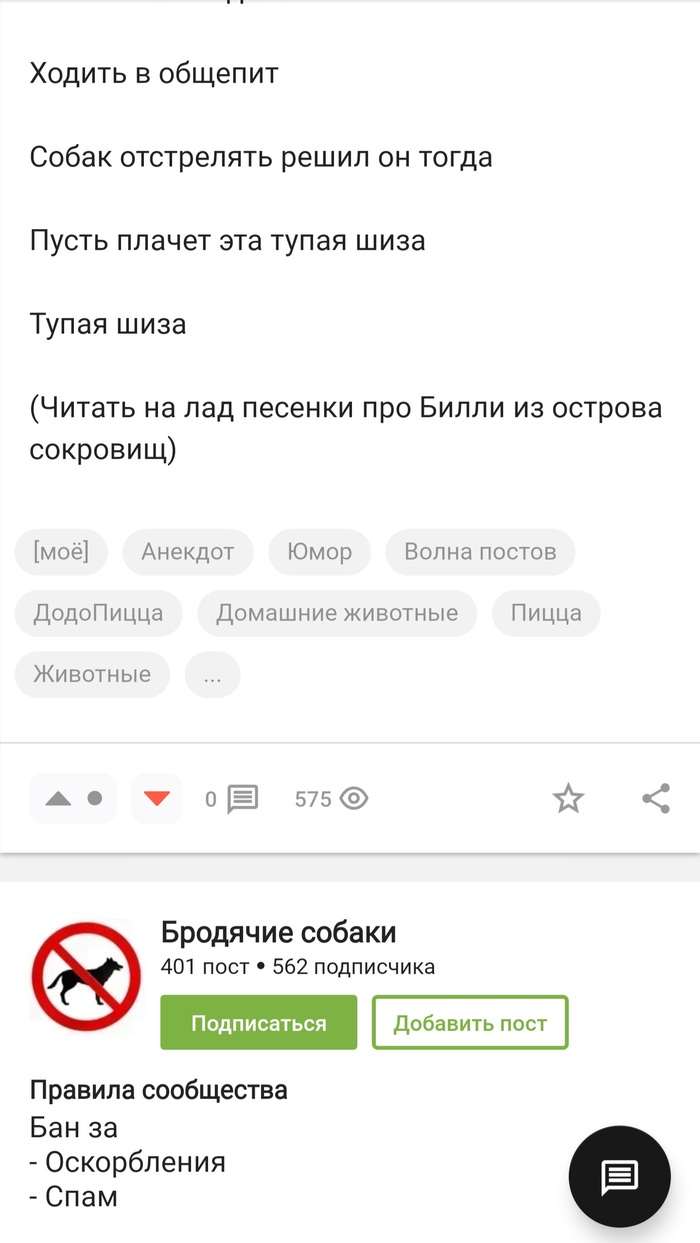The width and height of the screenshot is (700, 1243).
Task: Save post to favorites with star
Action: coord(568,798)
